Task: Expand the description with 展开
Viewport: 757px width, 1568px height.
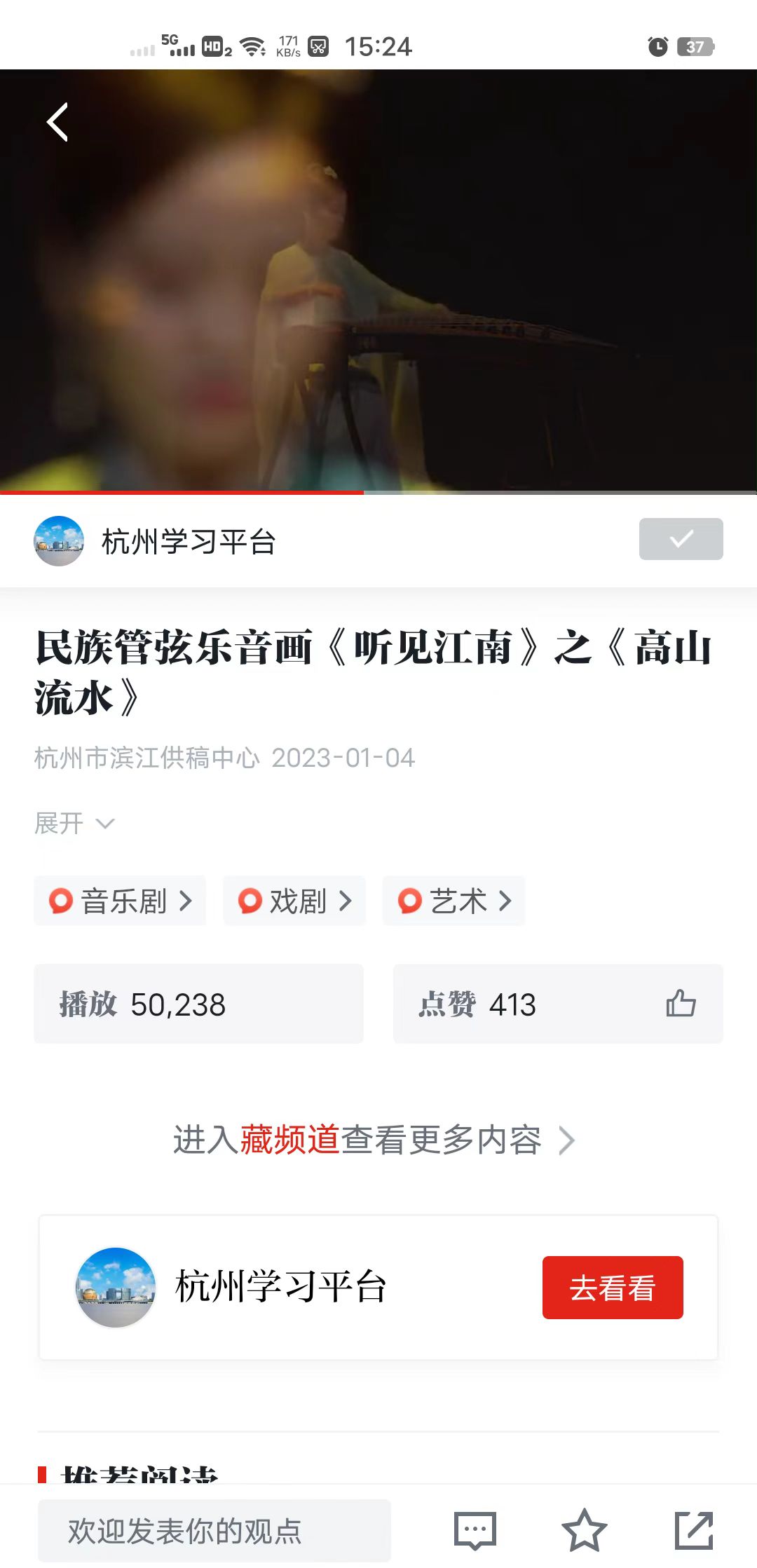Action: (x=74, y=823)
